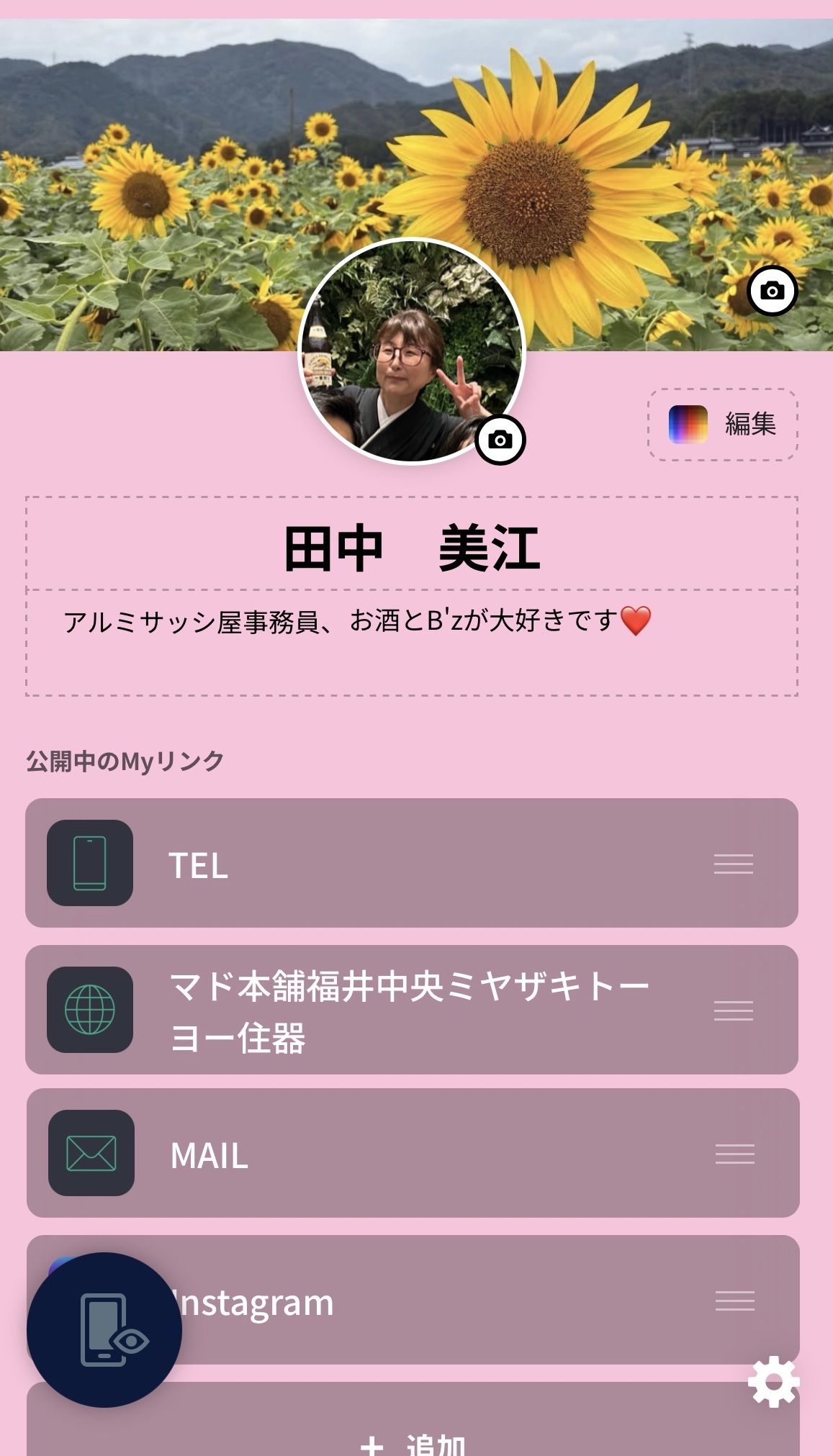This screenshot has width=833, height=1456.
Task: Tap the reorder handle on the TEL row
Action: click(x=733, y=864)
